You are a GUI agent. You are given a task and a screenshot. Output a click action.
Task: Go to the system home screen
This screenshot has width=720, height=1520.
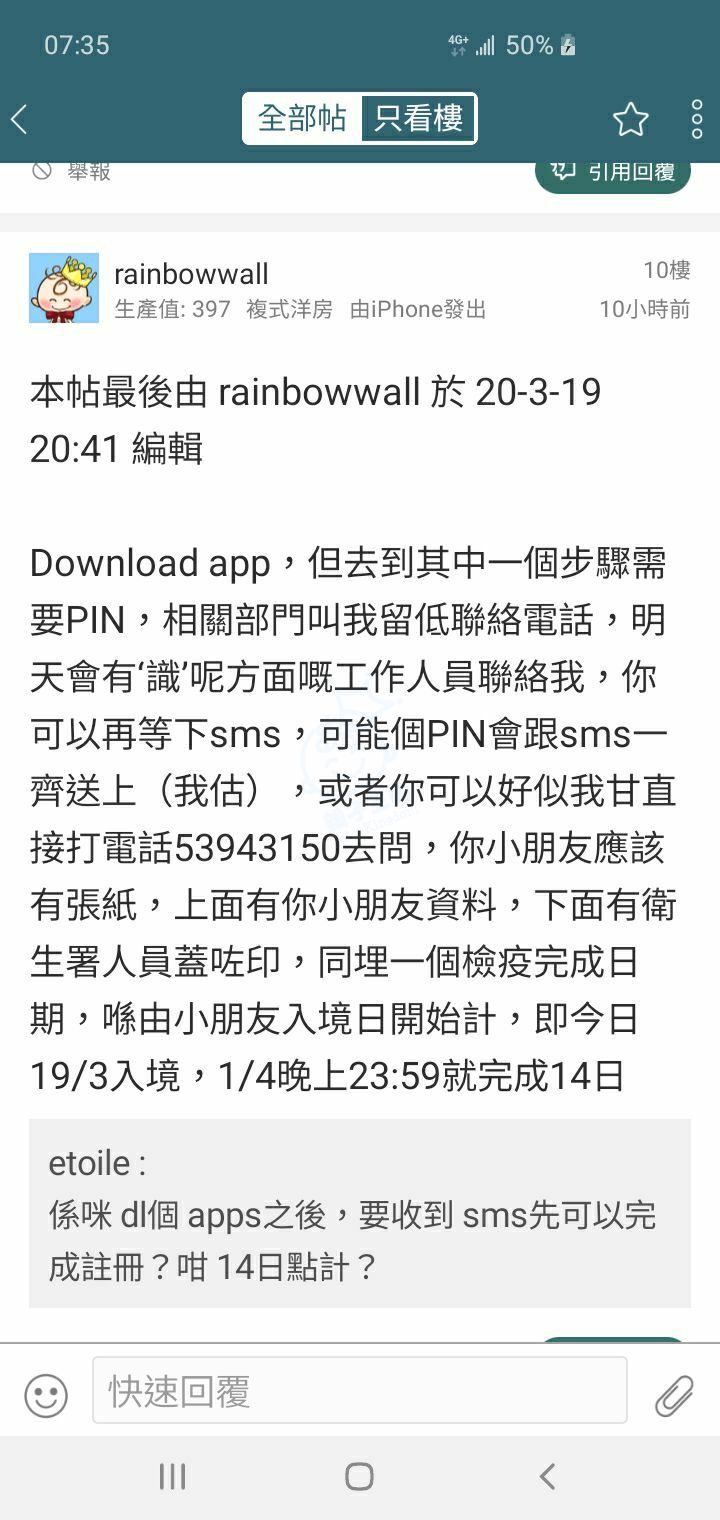coord(359,1476)
